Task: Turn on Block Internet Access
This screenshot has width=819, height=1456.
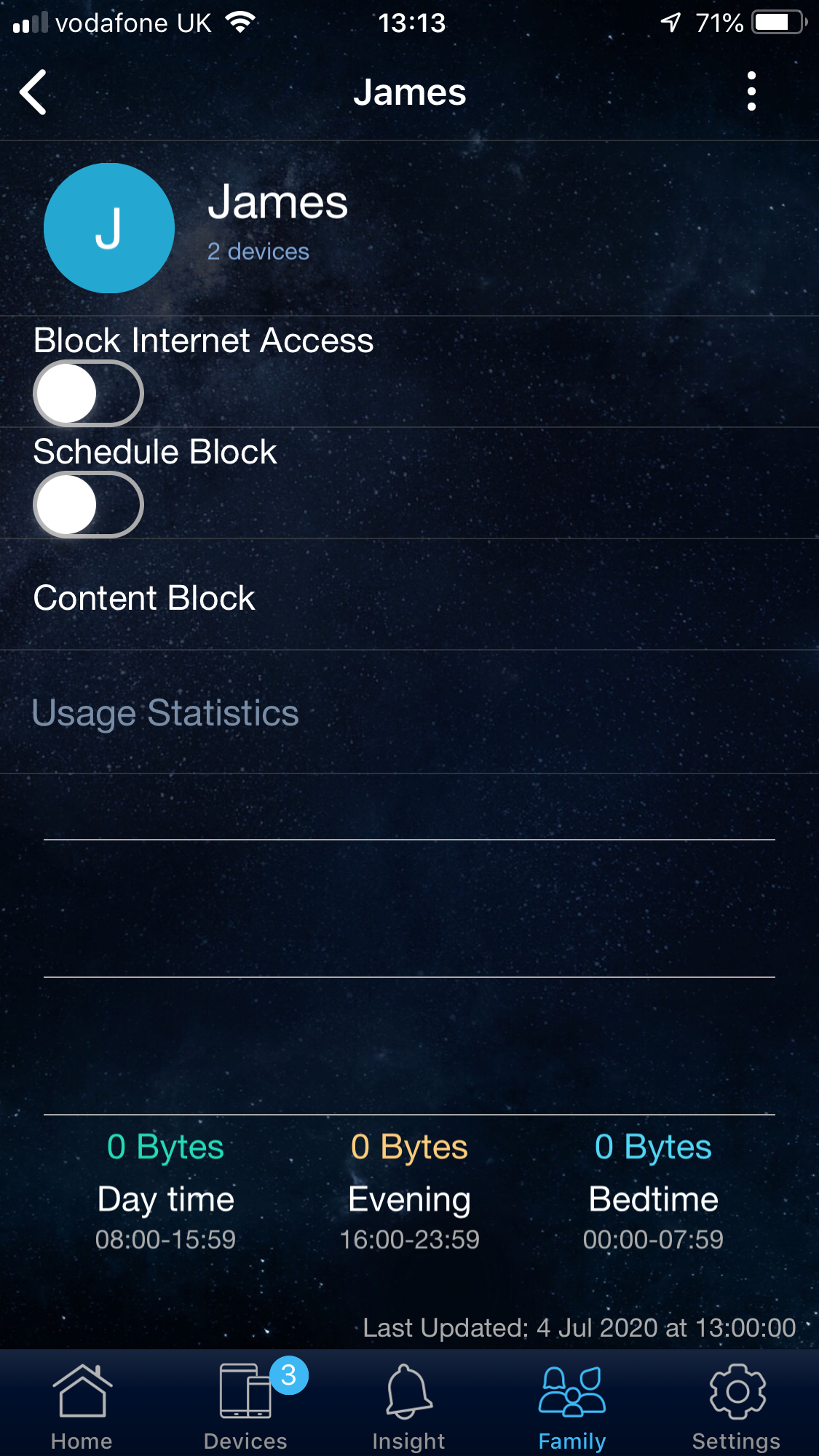Action: pyautogui.click(x=88, y=394)
